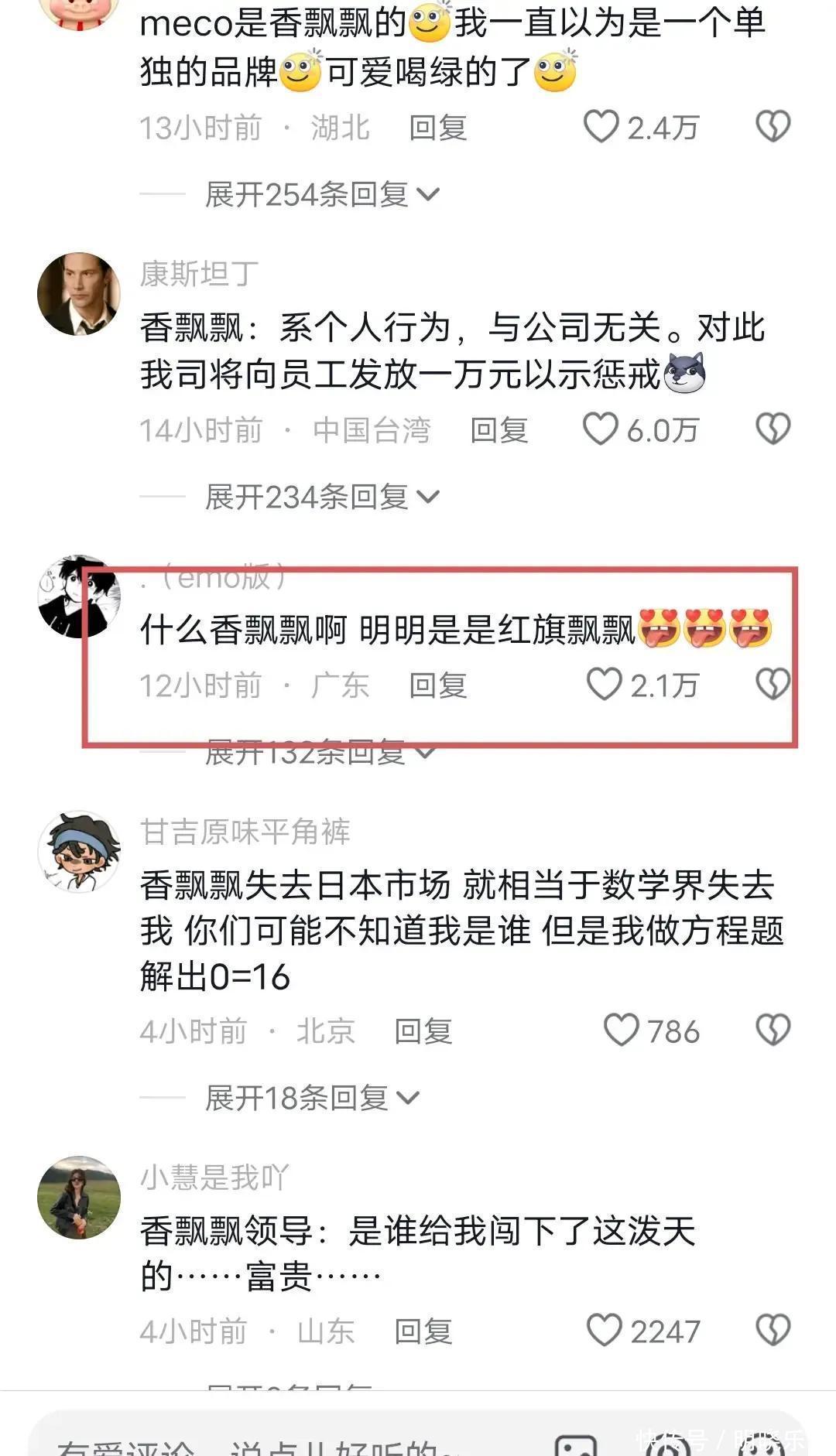Like 甘吉原味平角裤's comment
Viewport: 836px width, 1456px height.
click(622, 1030)
